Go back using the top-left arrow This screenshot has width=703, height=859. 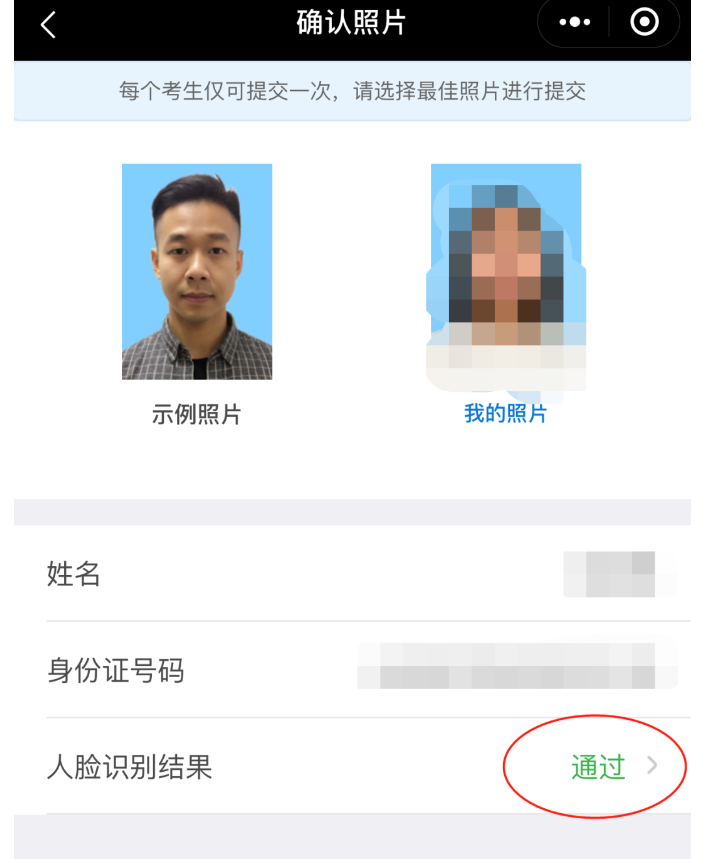48,24
